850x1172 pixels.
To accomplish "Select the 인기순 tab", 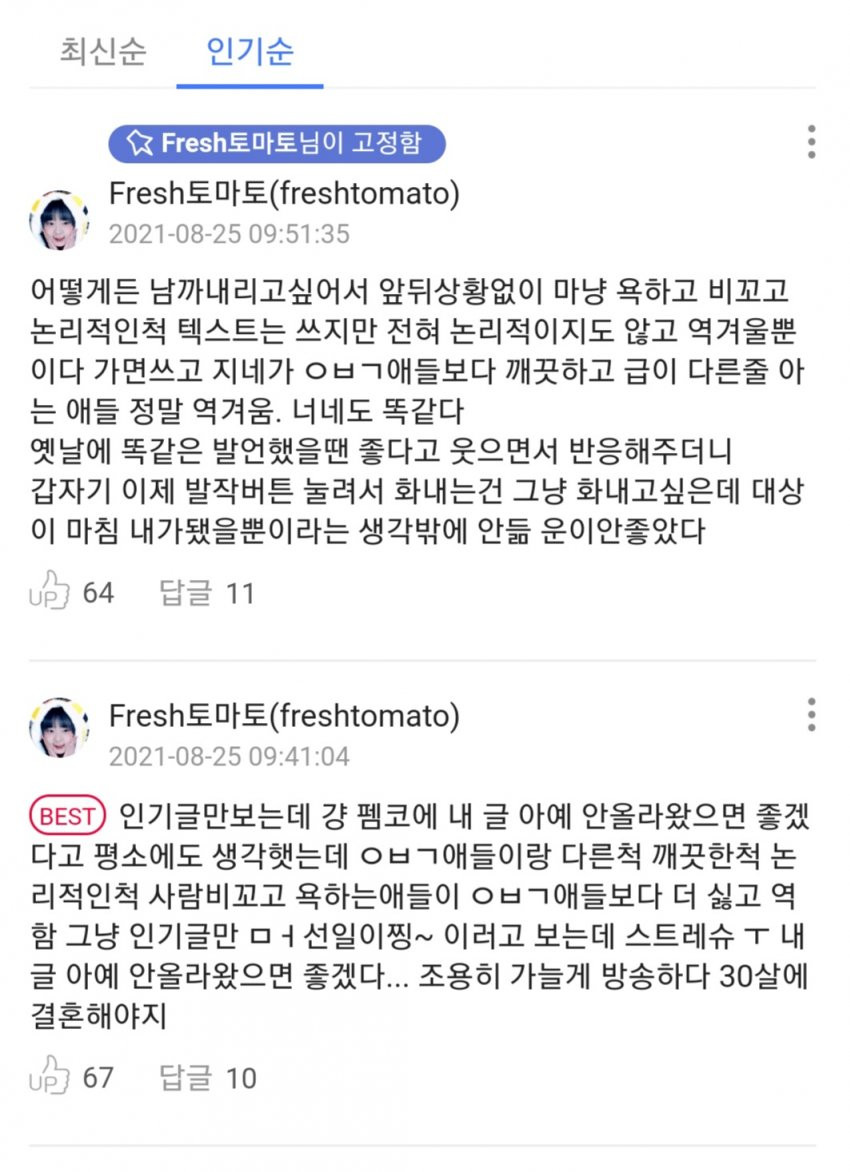I will pos(250,51).
